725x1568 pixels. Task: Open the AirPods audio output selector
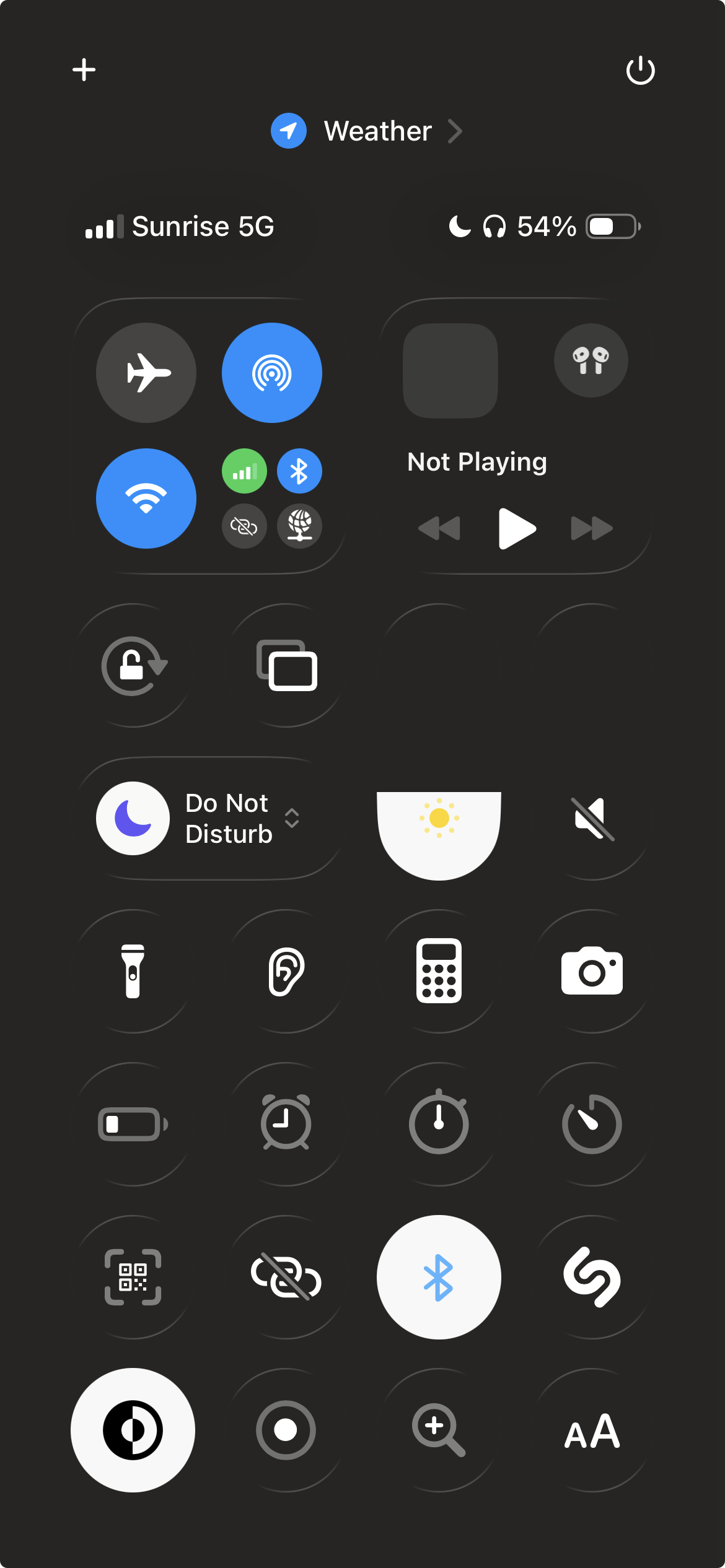(591, 360)
